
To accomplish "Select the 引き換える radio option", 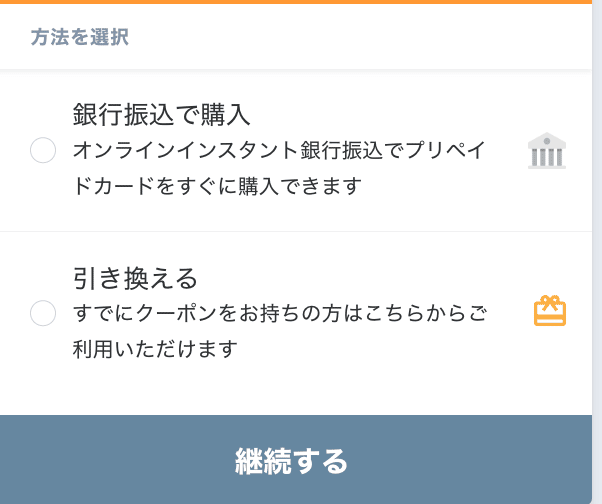I will (43, 313).
